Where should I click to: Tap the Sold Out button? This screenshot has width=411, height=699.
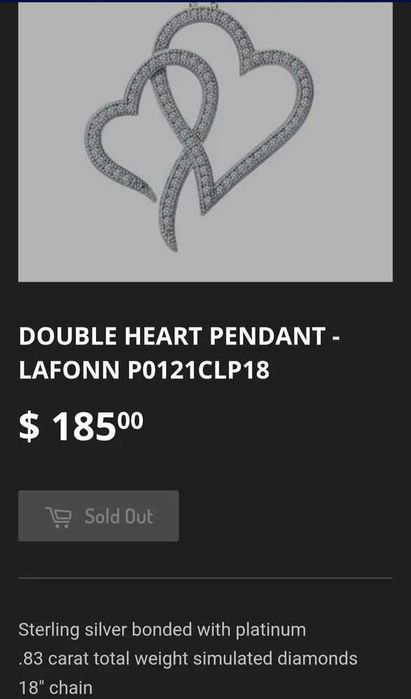tap(99, 516)
